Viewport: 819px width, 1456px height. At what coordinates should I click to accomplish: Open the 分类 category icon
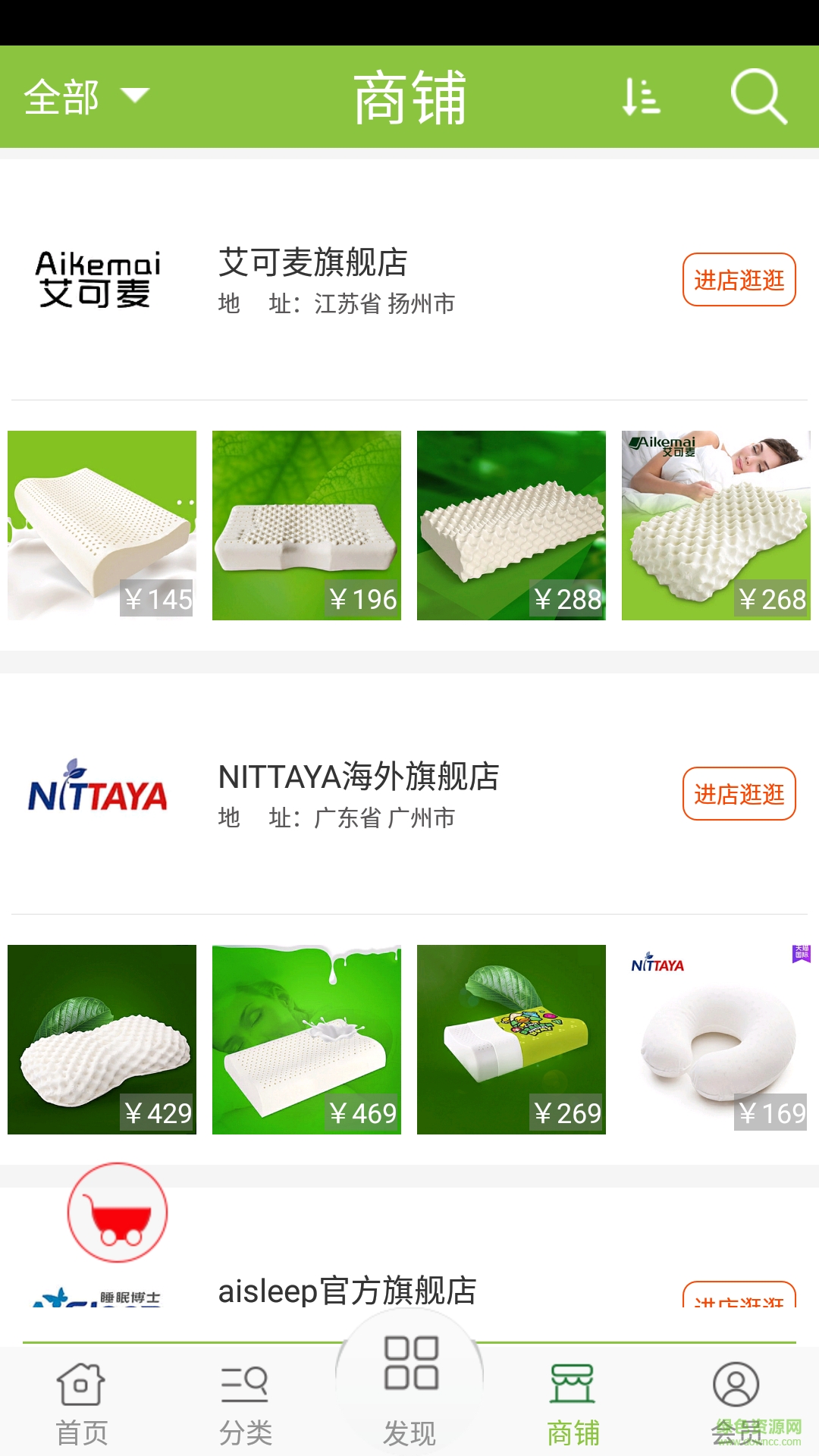pyautogui.click(x=243, y=1382)
